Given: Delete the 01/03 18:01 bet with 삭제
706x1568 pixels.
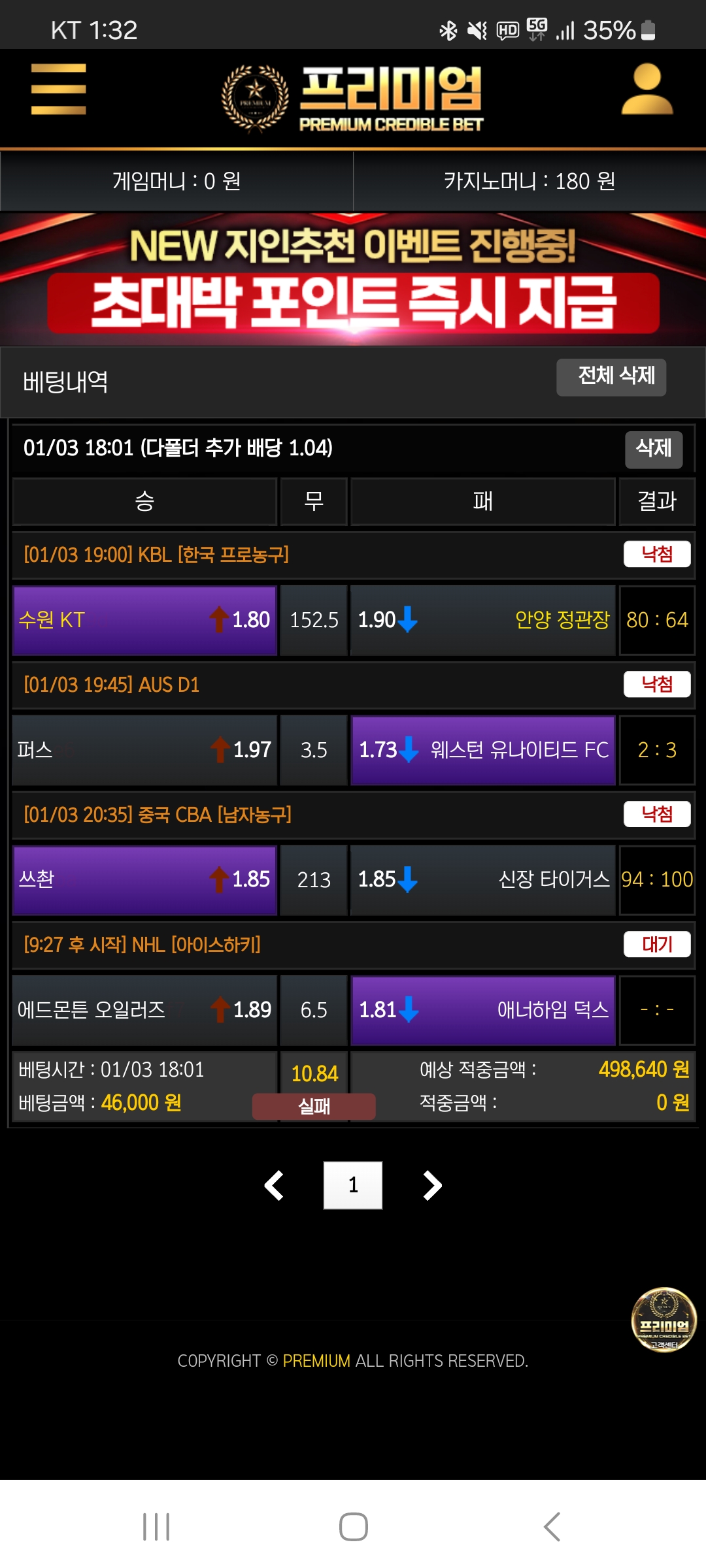Looking at the screenshot, I should click(654, 449).
